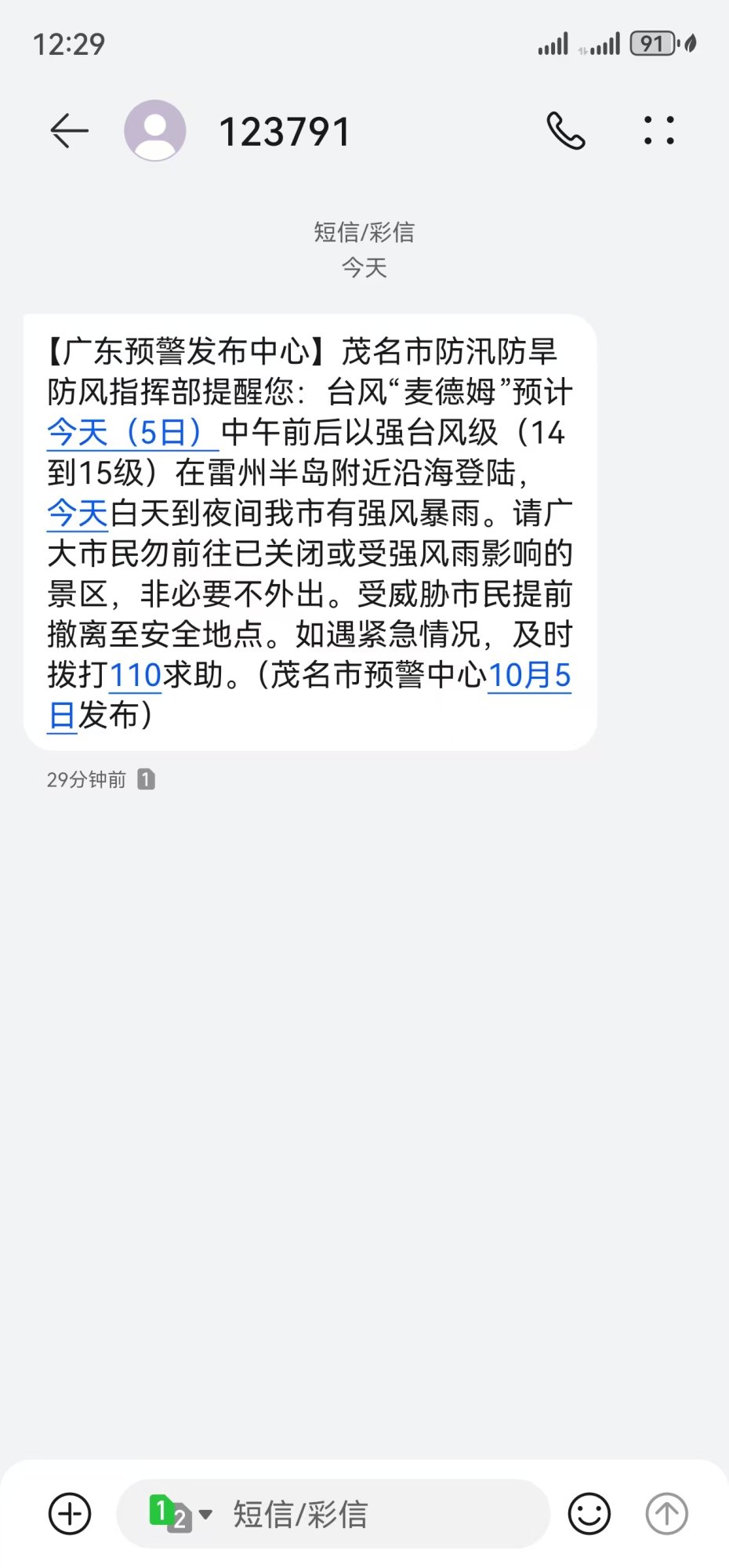Tap the 10月5日 link in message

pyautogui.click(x=531, y=675)
